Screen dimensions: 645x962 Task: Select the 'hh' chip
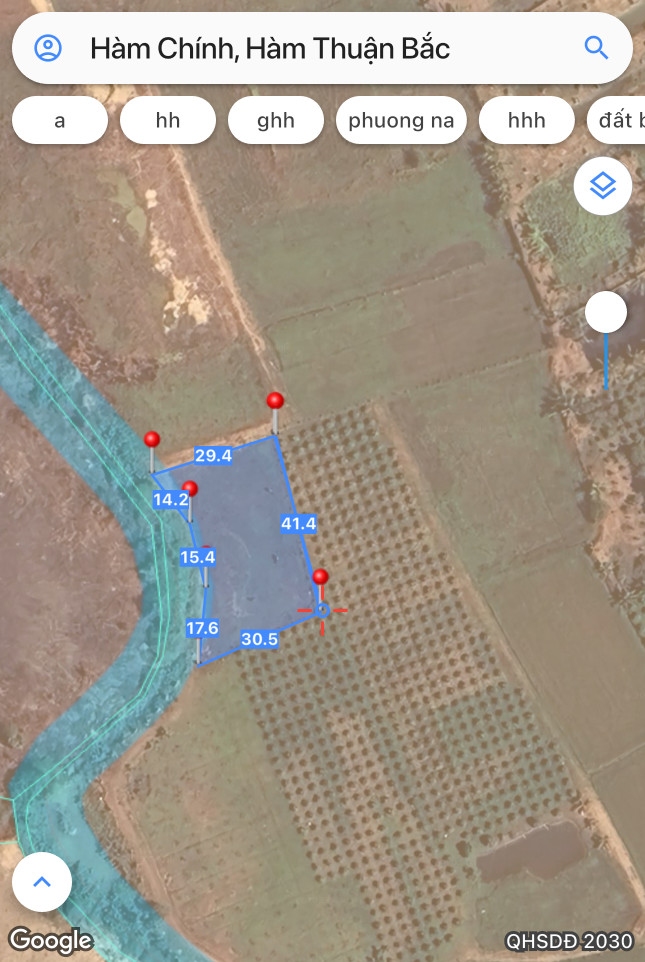pos(168,121)
